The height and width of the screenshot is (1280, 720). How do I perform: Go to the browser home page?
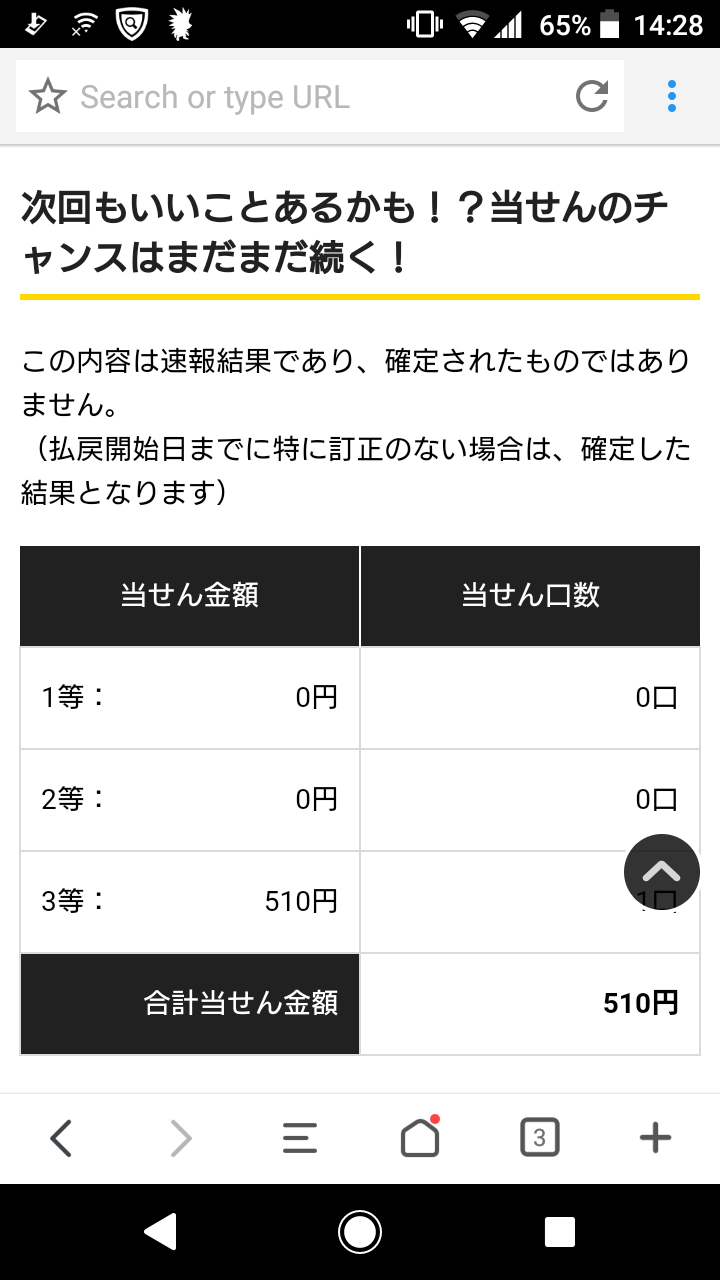coord(420,1138)
